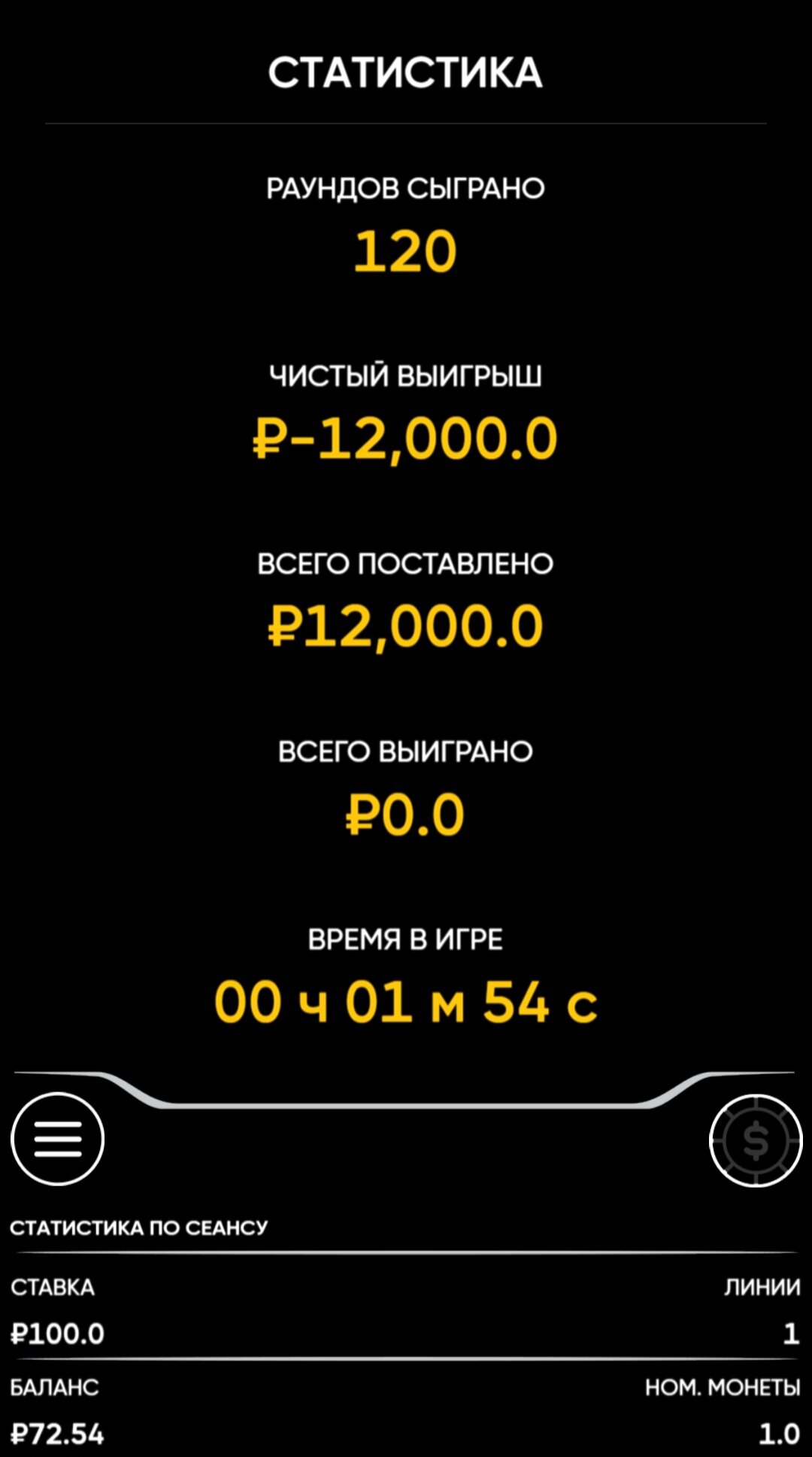
Task: Open the hamburger menu button
Action: click(x=58, y=1139)
